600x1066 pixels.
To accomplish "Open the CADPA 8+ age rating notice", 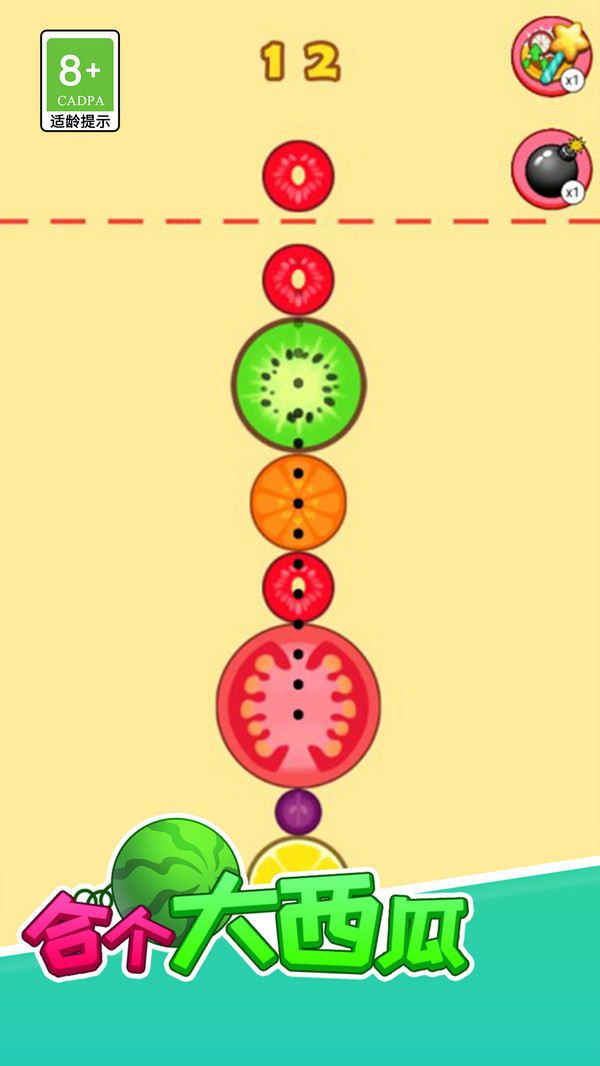I will pos(80,81).
